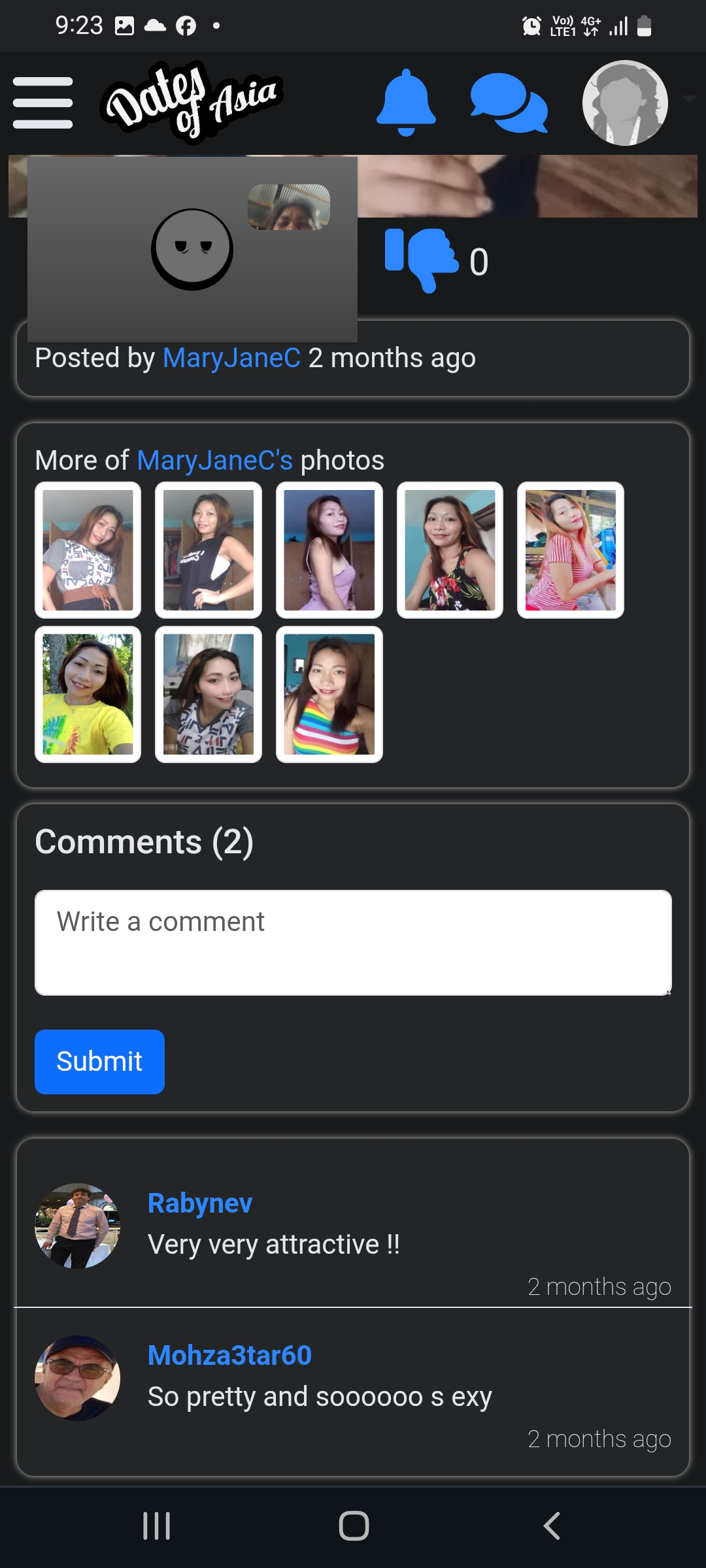Screen dimensions: 706x1568
Task: Open Rabynev's avatar picture
Action: coord(77,1226)
